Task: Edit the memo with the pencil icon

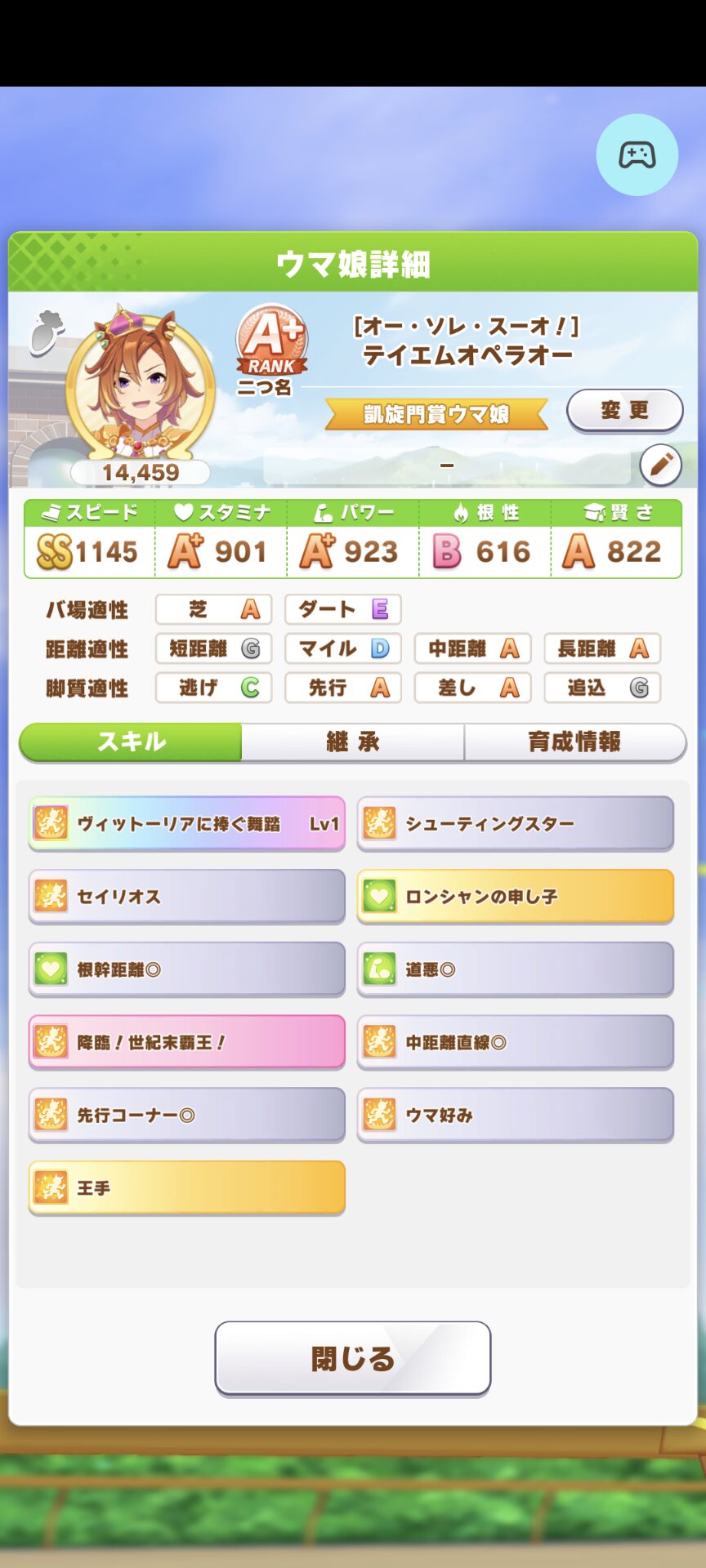Action: click(x=660, y=465)
